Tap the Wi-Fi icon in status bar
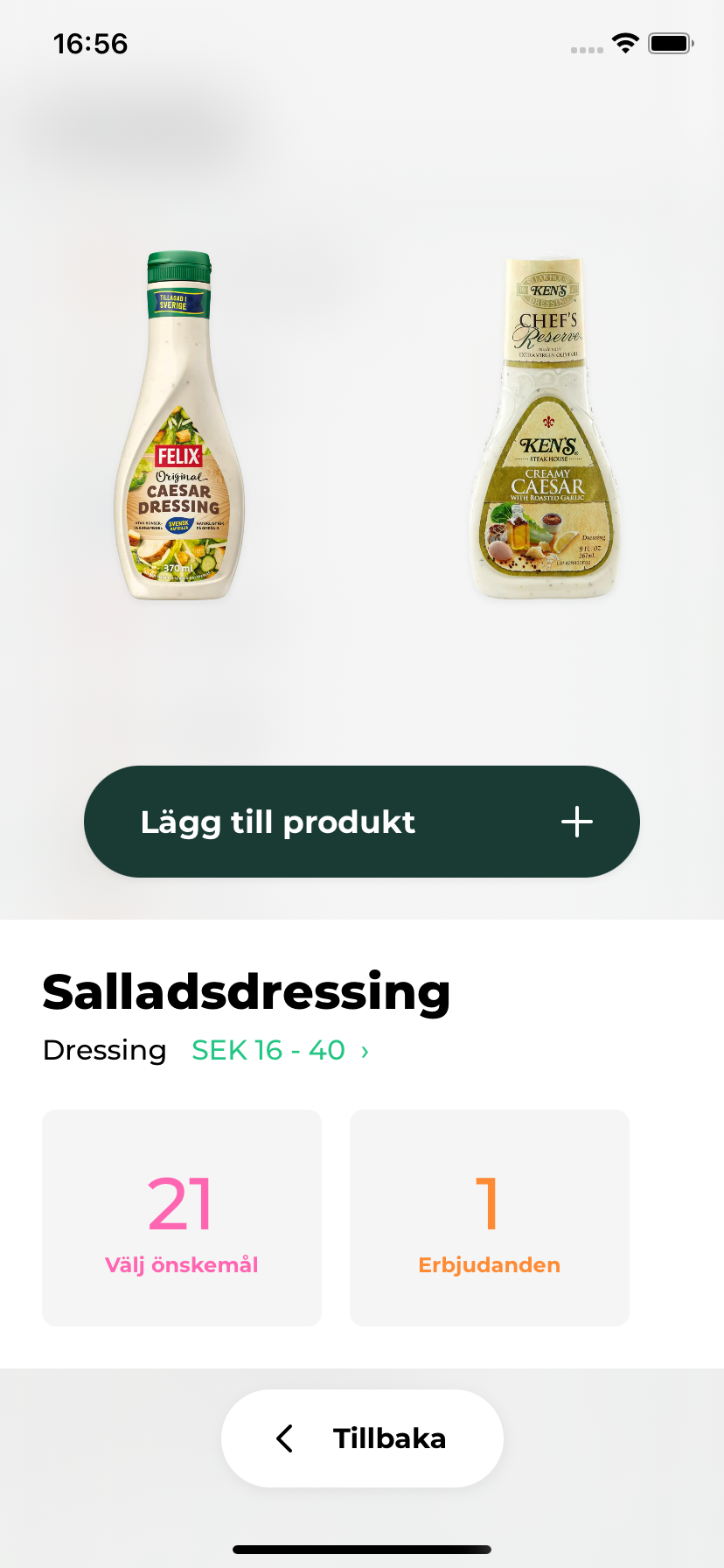 625,43
